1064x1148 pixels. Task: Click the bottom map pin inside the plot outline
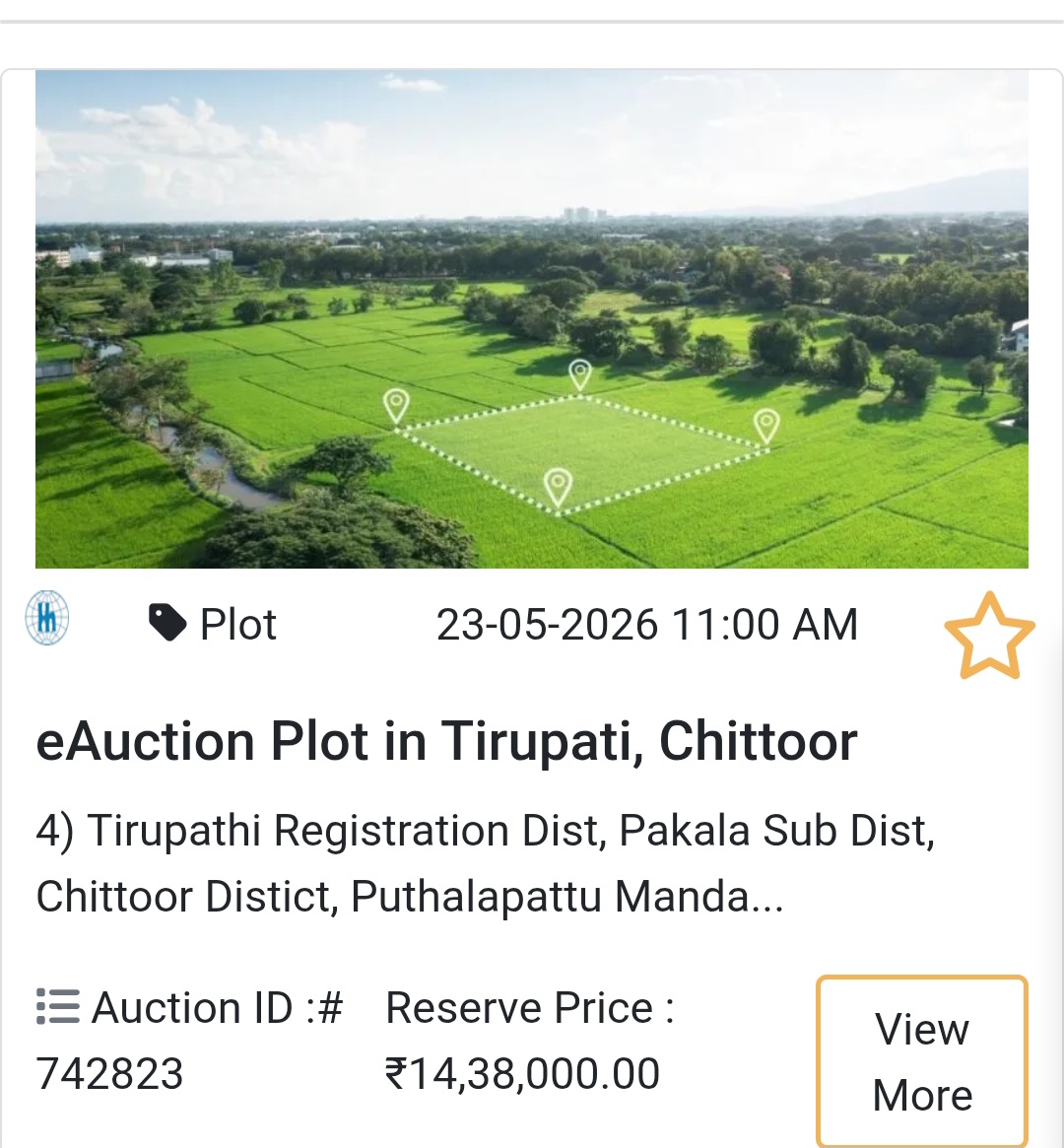point(559,481)
